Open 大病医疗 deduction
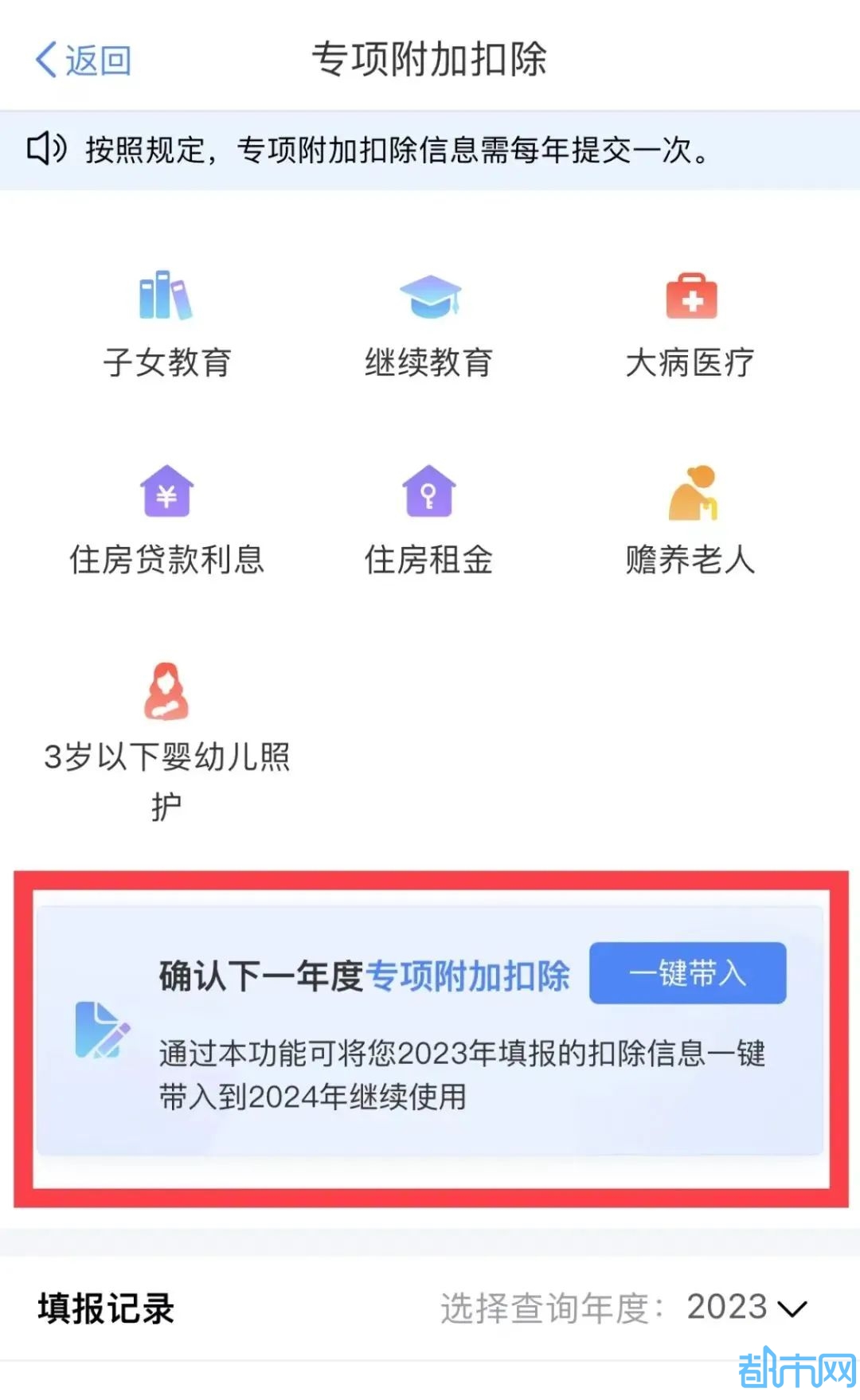This screenshot has width=860, height=1400. (x=690, y=324)
